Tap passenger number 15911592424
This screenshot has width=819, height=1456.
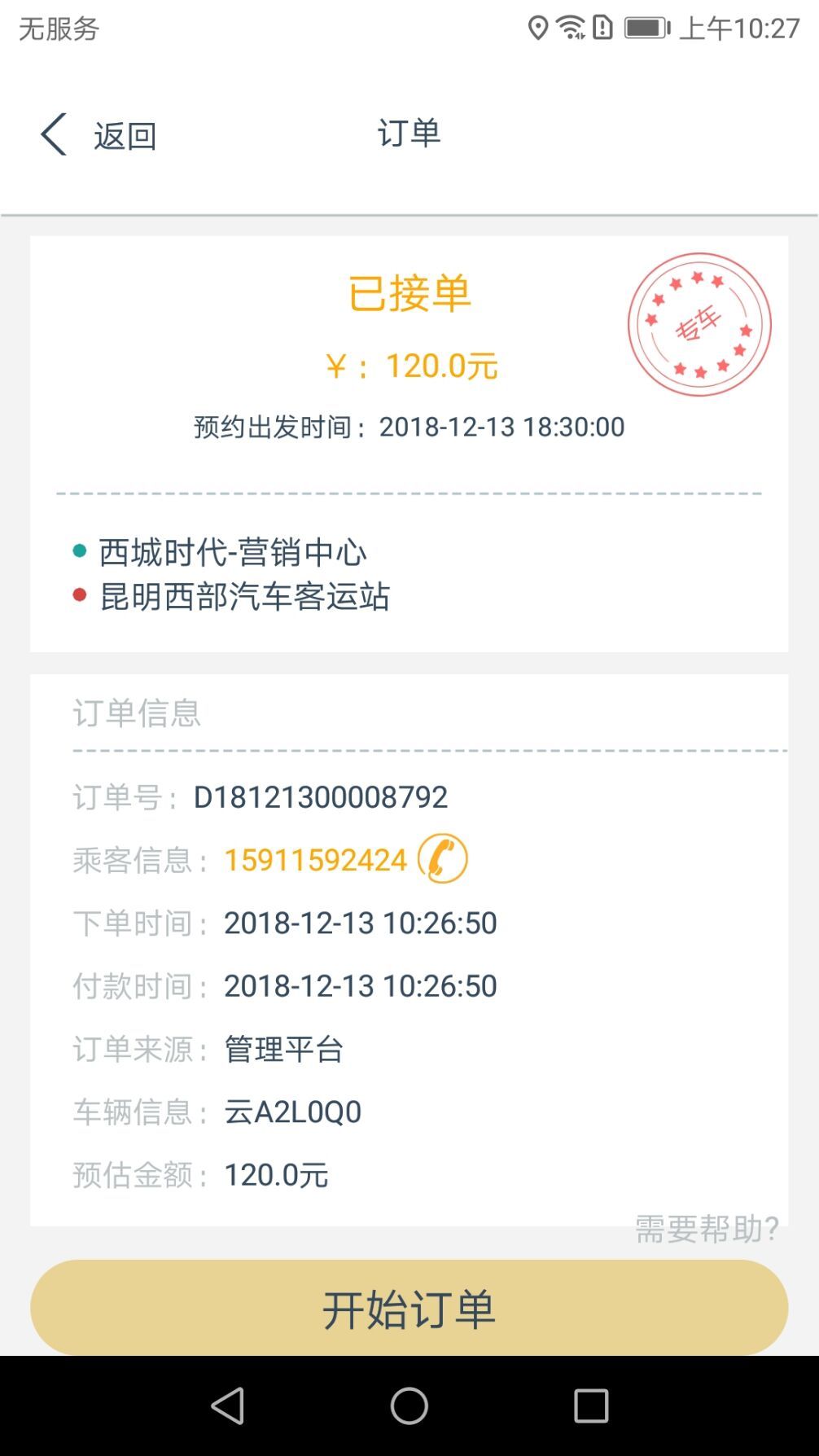click(x=315, y=861)
